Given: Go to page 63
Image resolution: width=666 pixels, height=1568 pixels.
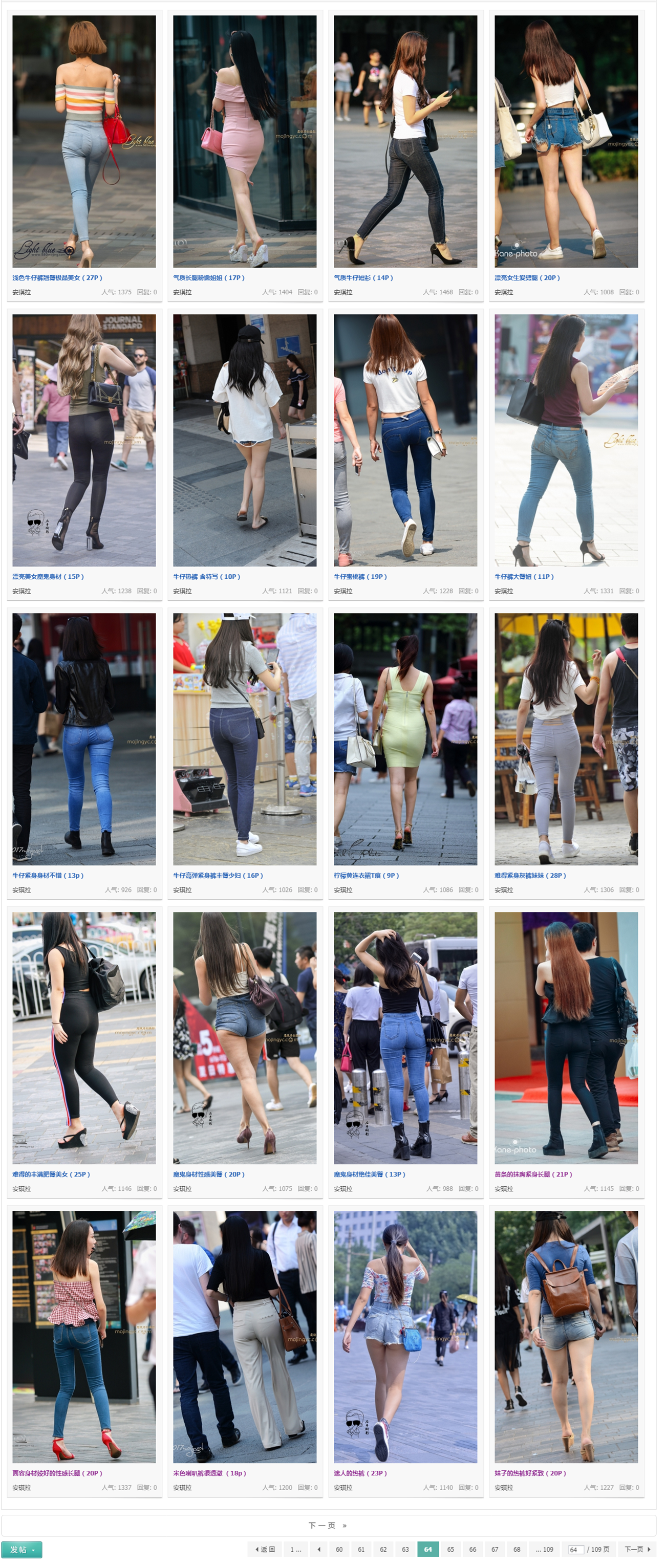Looking at the screenshot, I should [x=405, y=1549].
